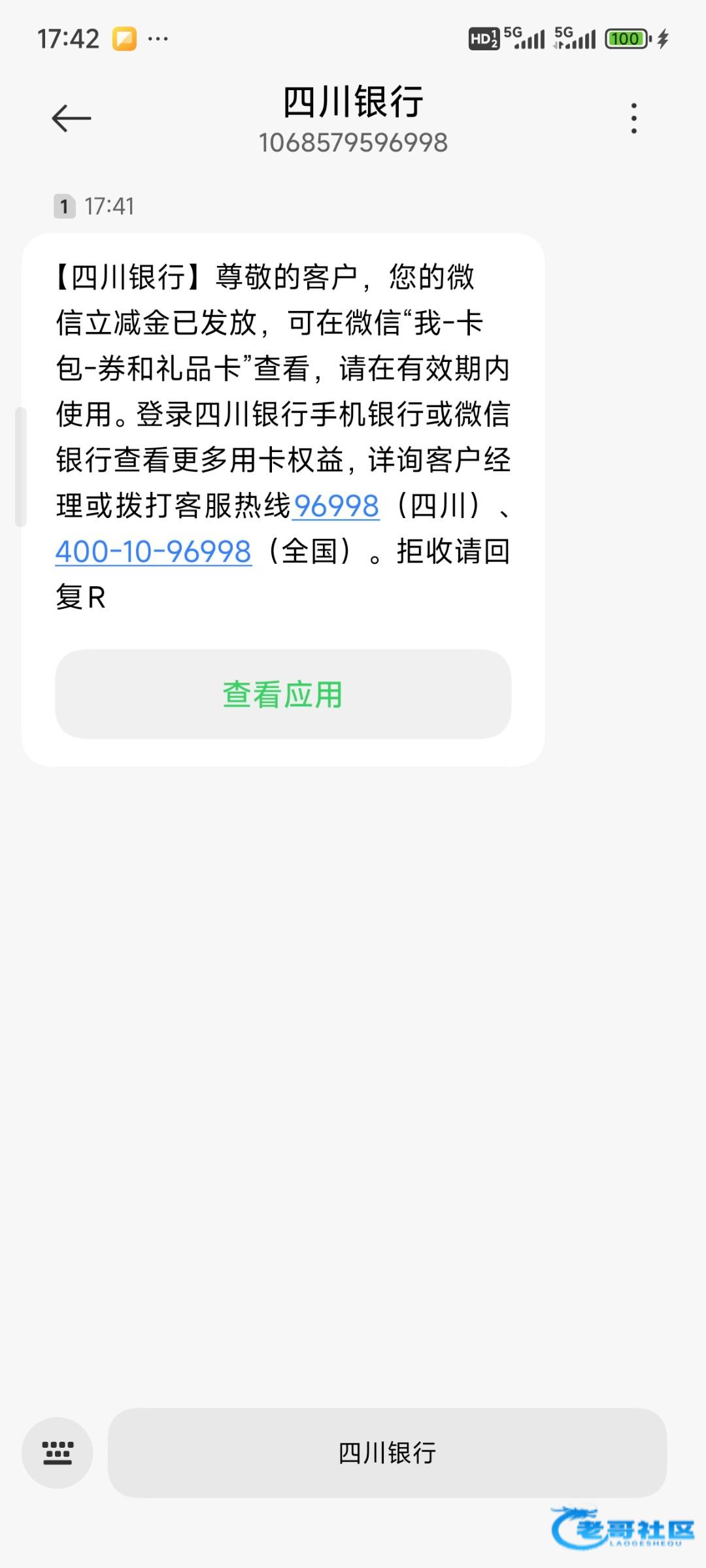Viewport: 706px width, 1568px height.
Task: Dial the 400-10-96998 national hotline link
Action: tap(154, 551)
